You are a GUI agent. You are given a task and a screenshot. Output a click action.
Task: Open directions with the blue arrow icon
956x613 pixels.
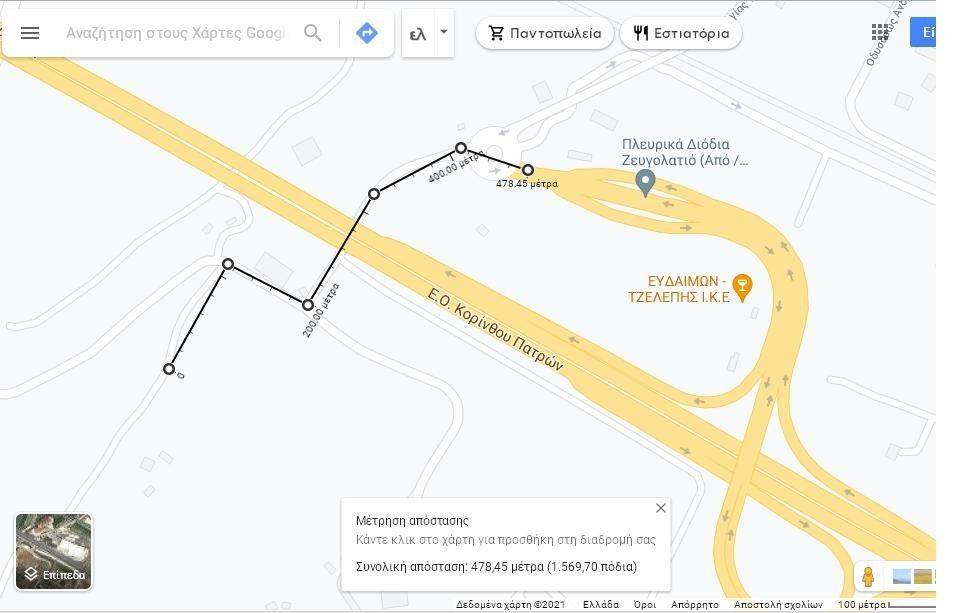[367, 33]
